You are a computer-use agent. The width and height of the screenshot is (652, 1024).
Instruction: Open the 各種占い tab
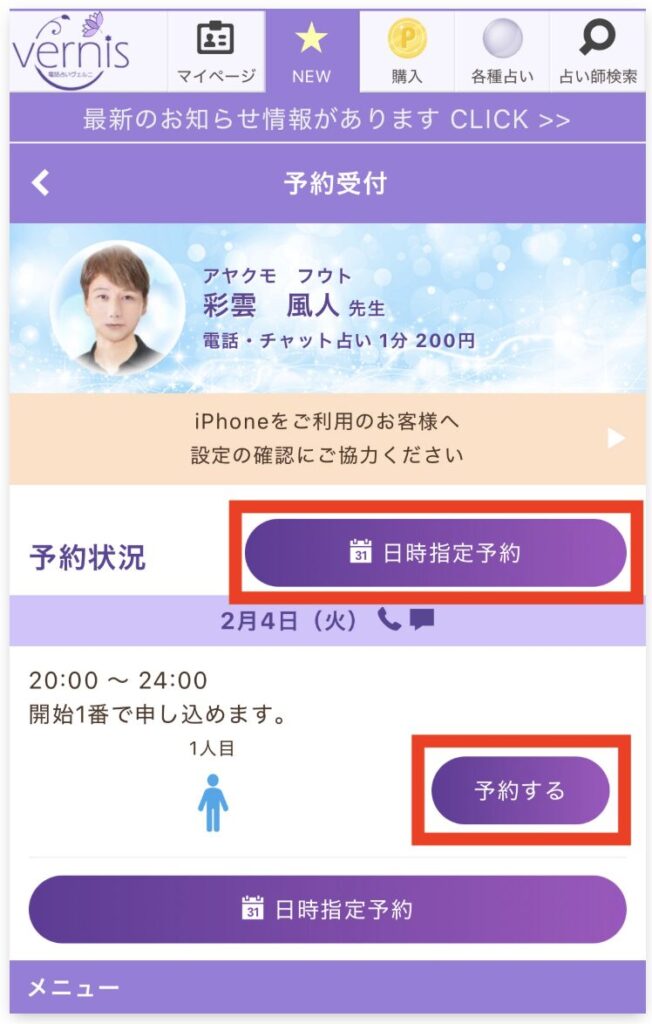click(x=502, y=51)
